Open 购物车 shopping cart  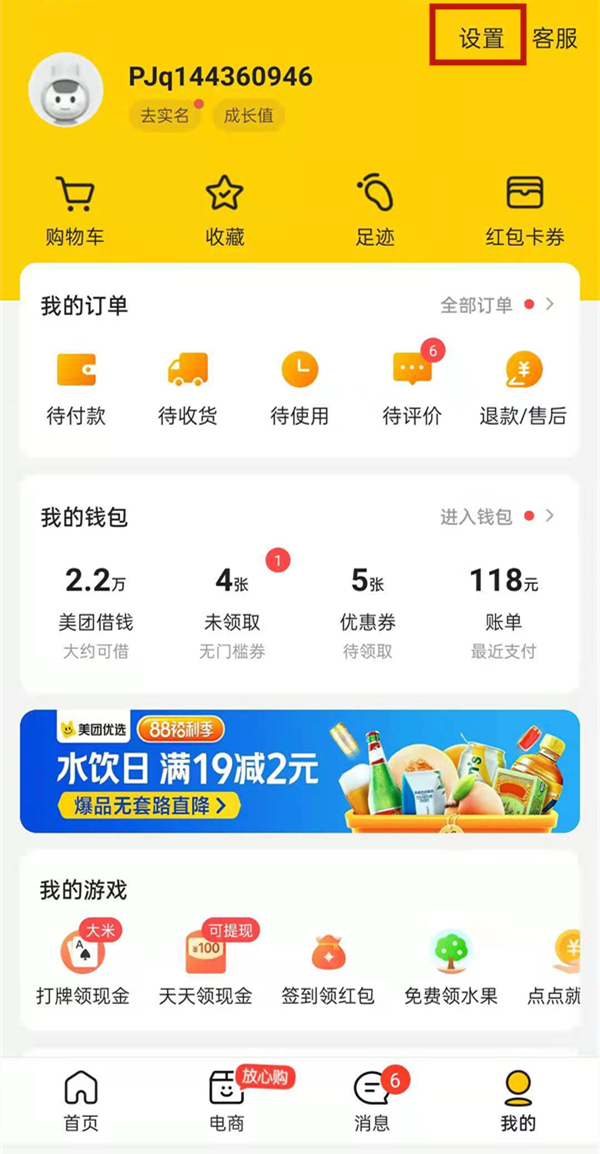(x=75, y=210)
